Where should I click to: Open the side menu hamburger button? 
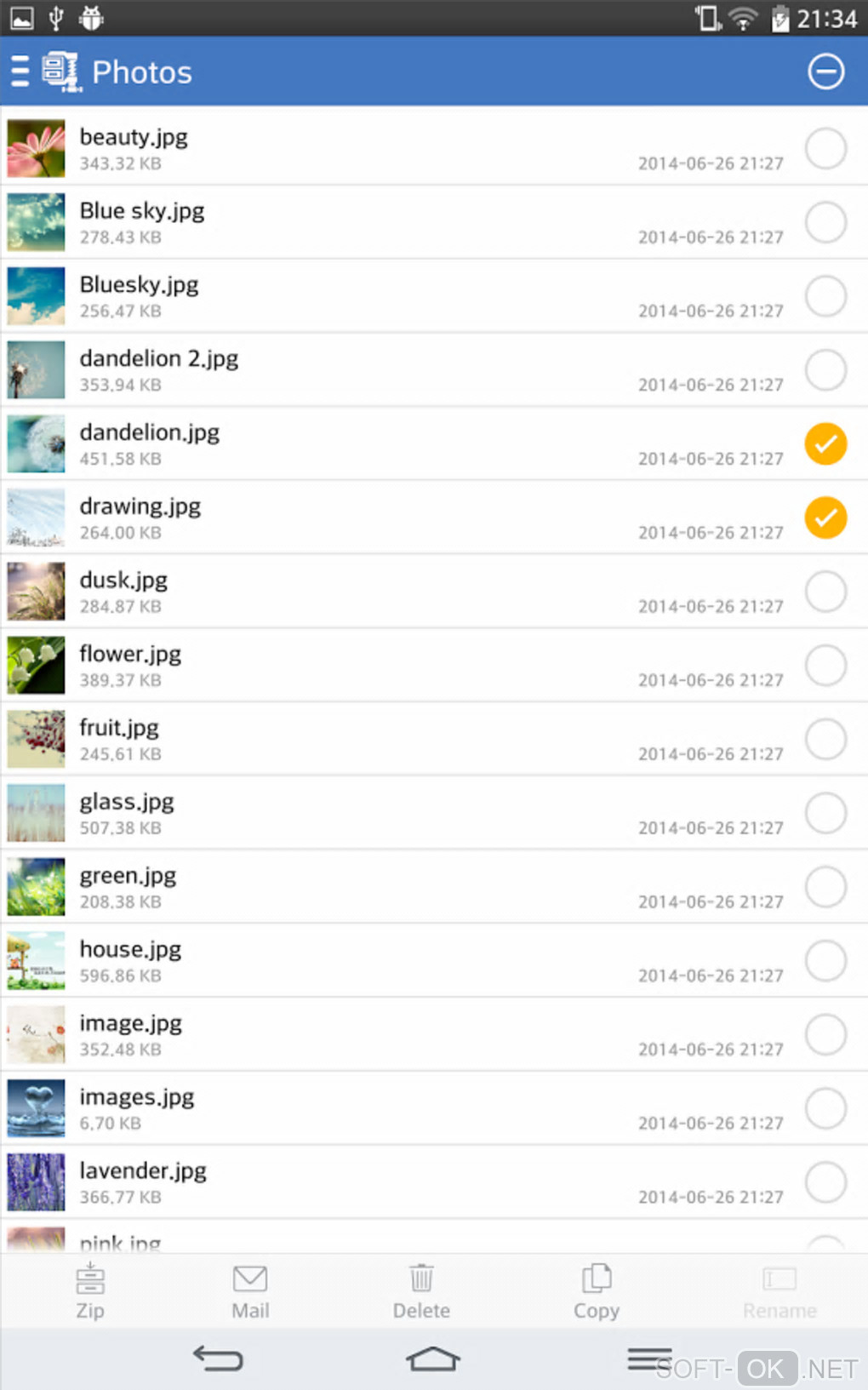coord(20,72)
